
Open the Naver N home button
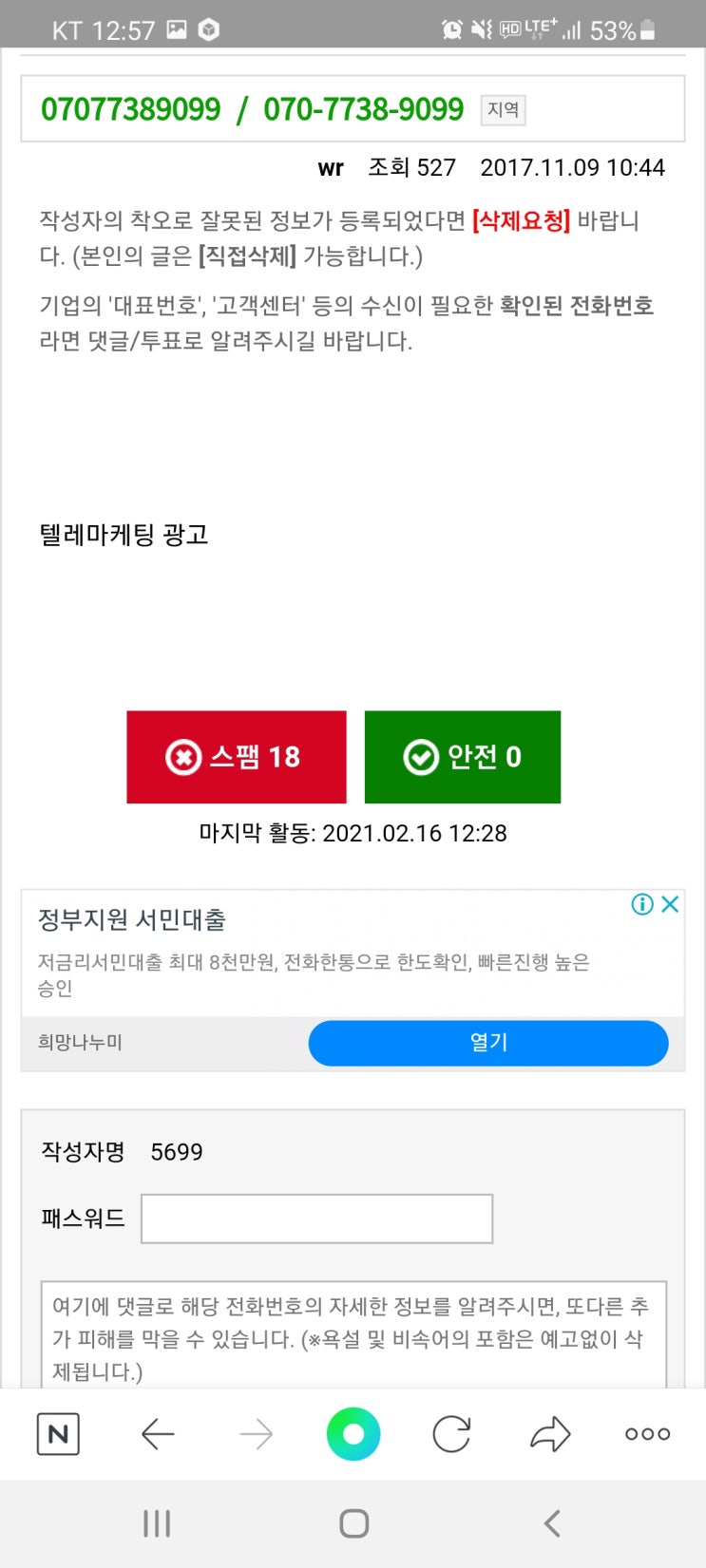pyautogui.click(x=58, y=1434)
